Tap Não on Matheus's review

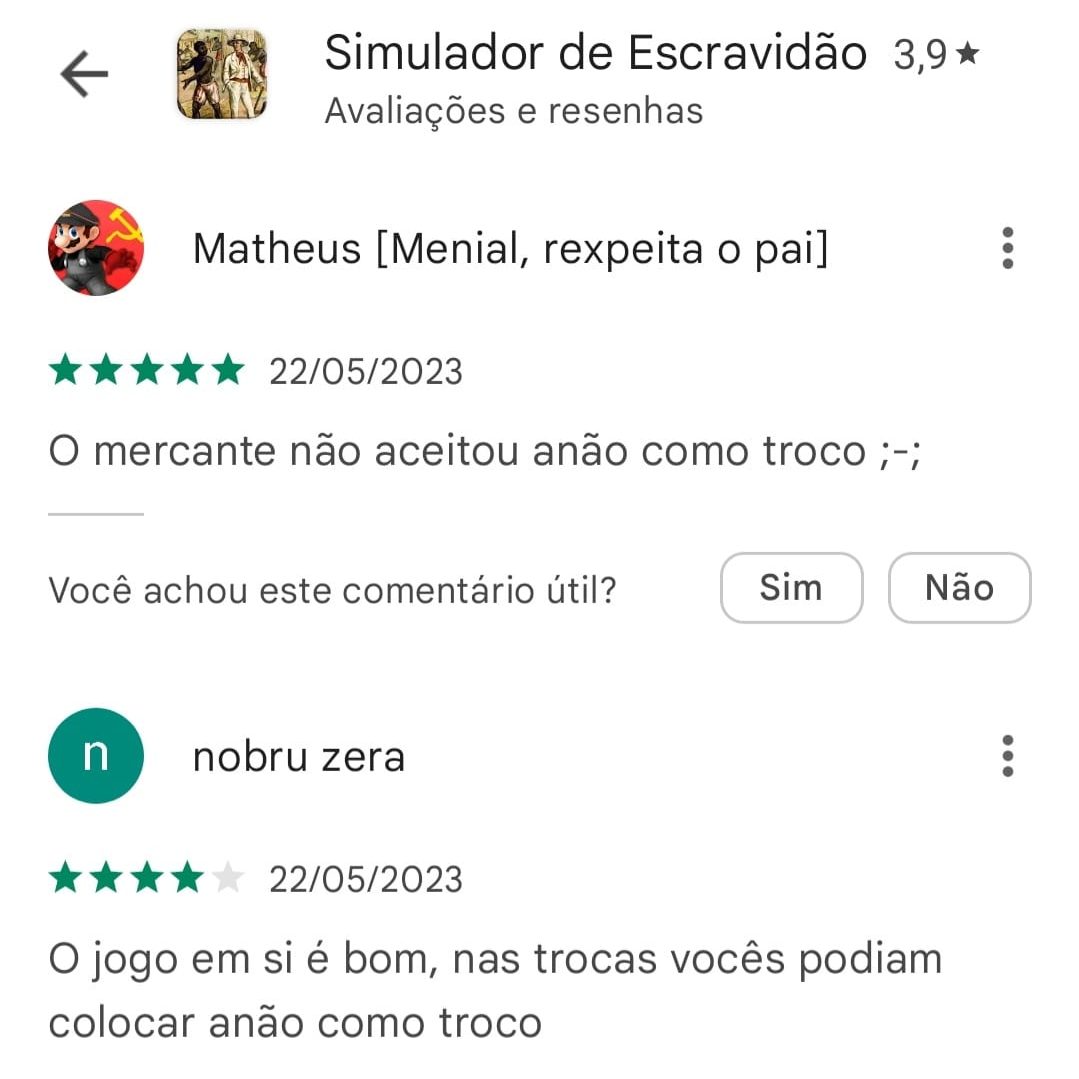[x=959, y=588]
